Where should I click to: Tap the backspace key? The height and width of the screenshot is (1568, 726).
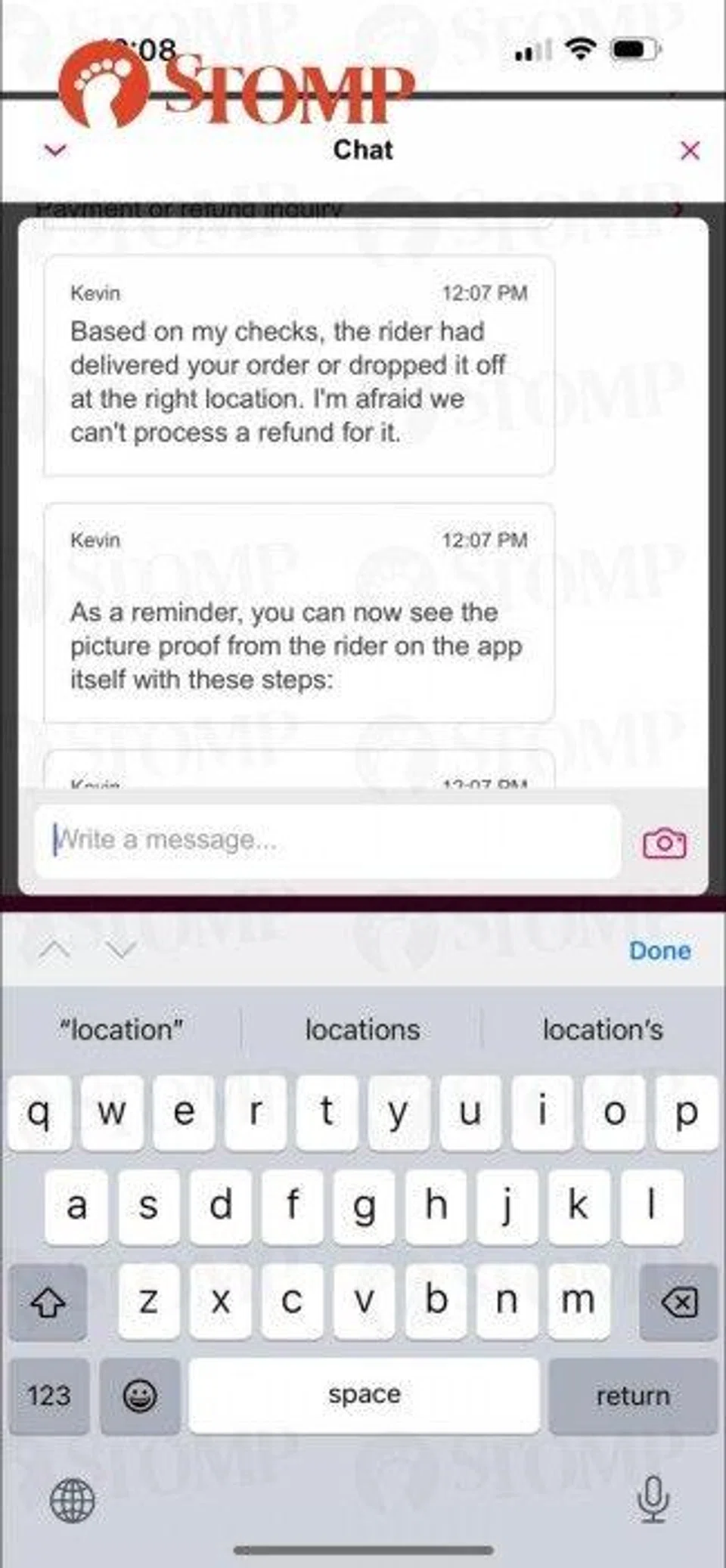pyautogui.click(x=678, y=1302)
